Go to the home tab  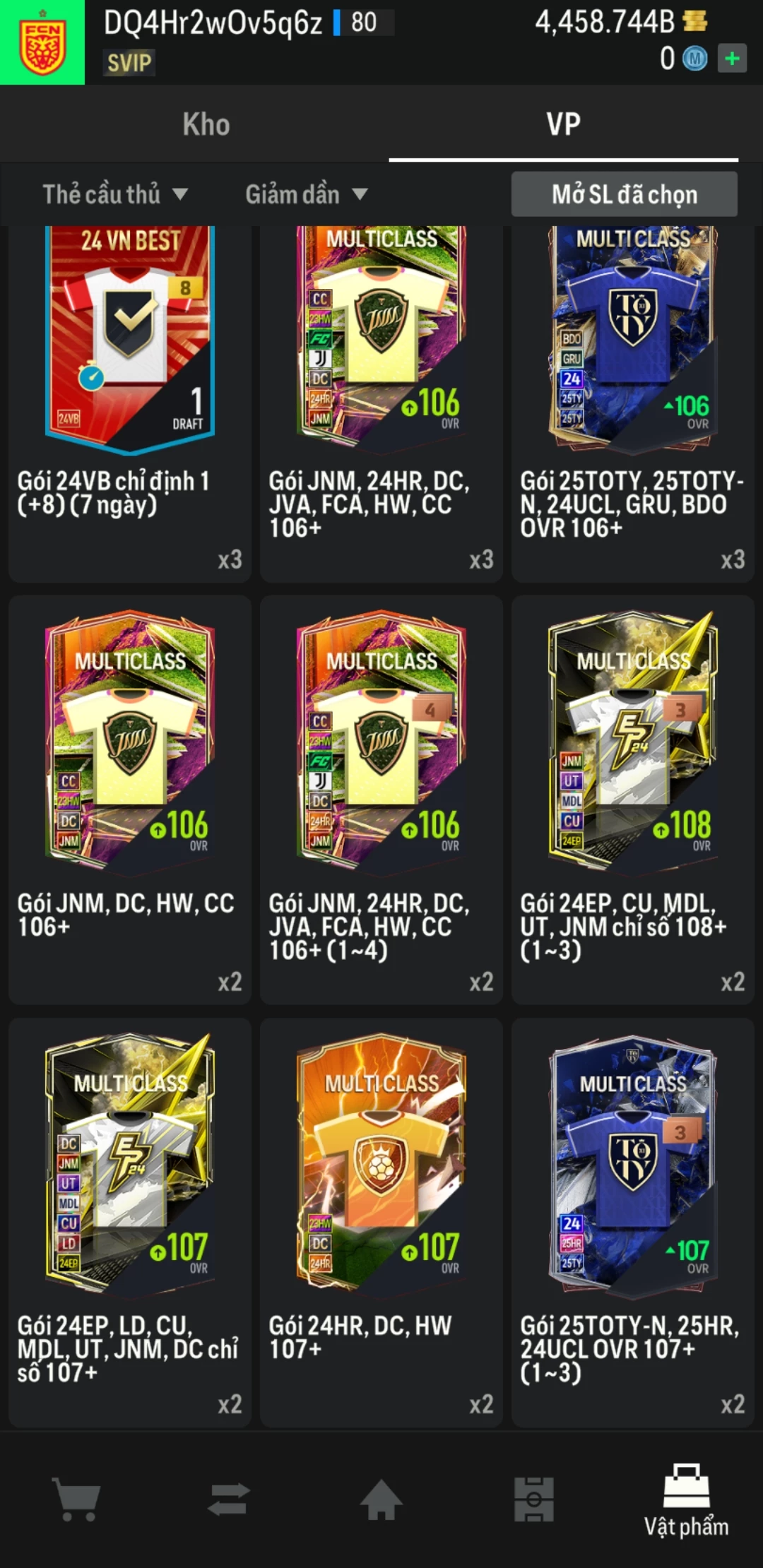(381, 1499)
